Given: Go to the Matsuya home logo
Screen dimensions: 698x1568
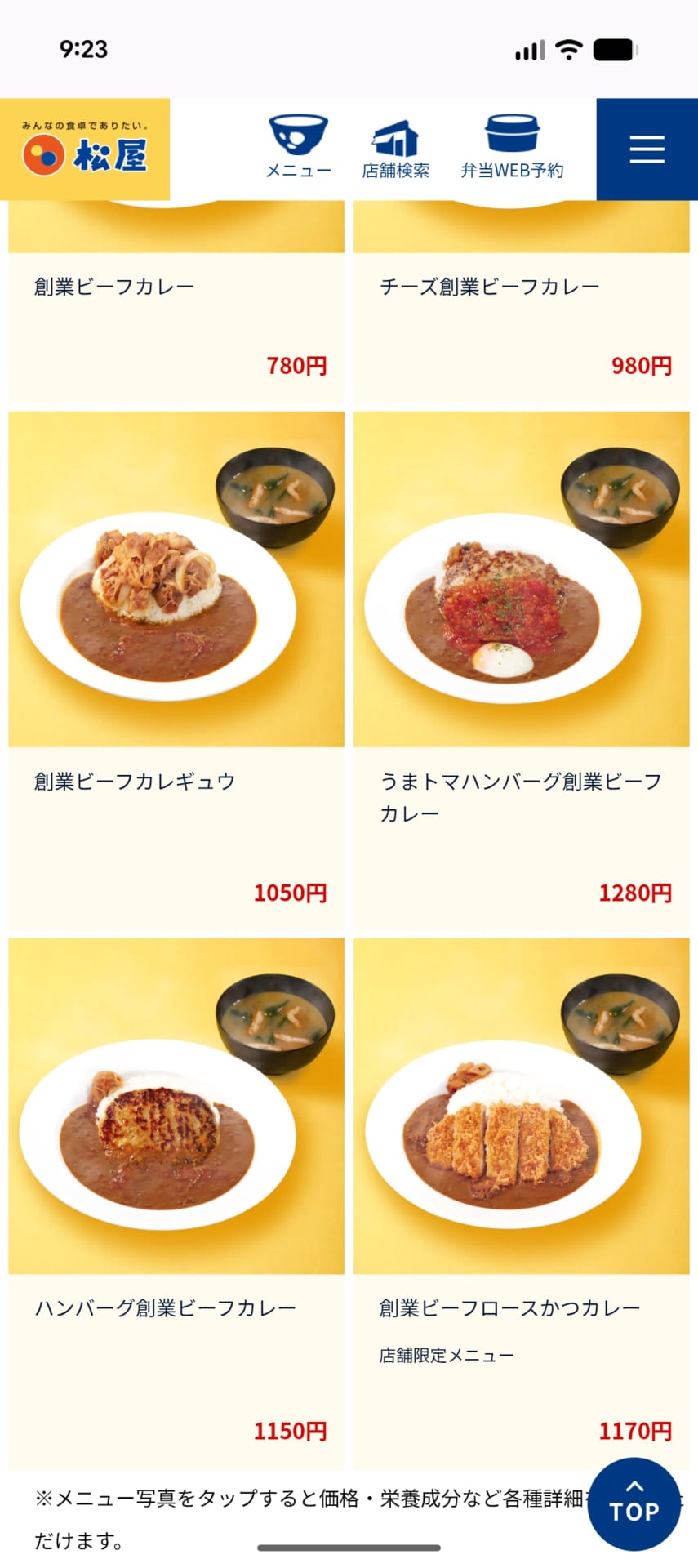Looking at the screenshot, I should point(85,149).
